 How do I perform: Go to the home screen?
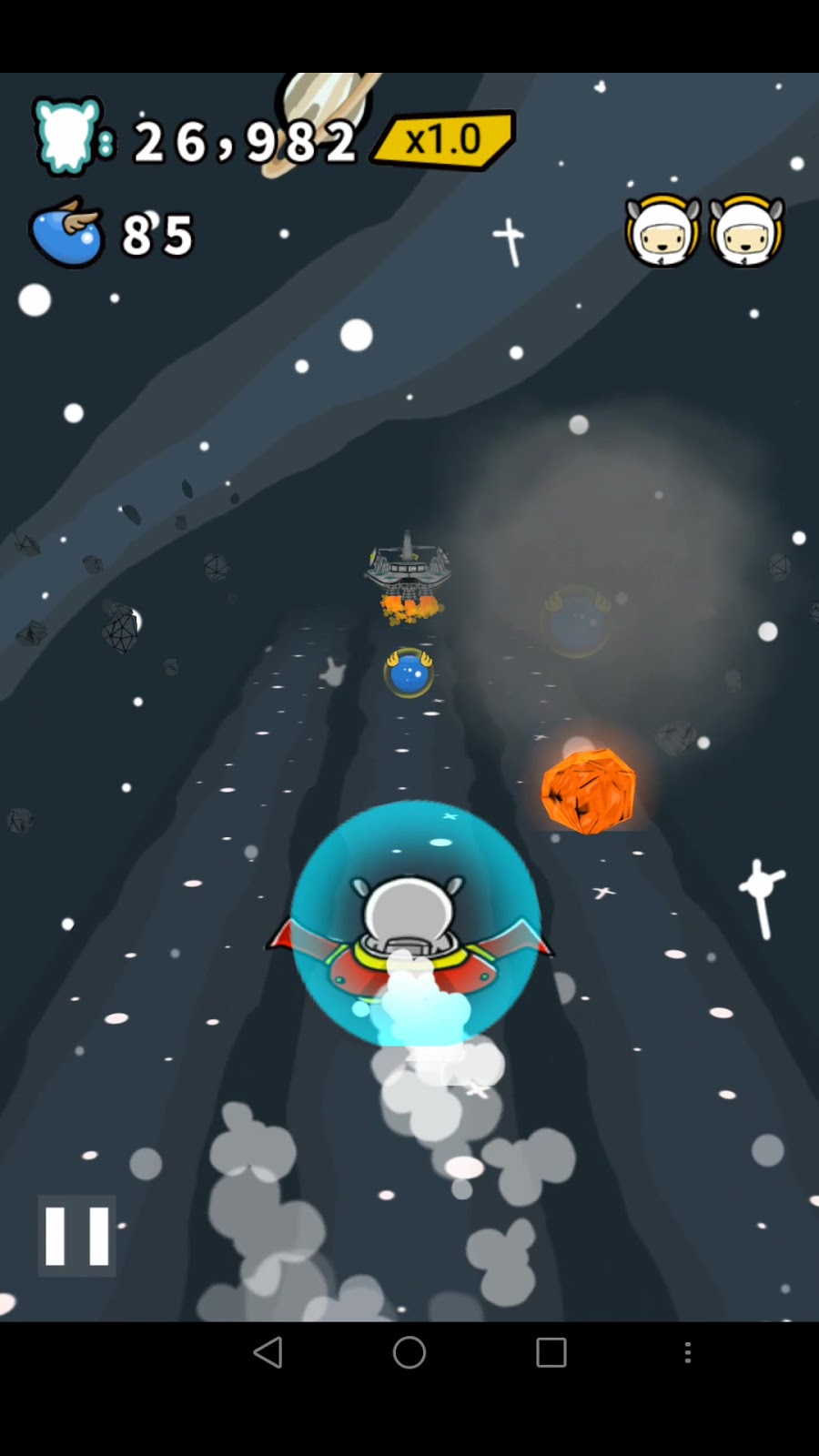pyautogui.click(x=409, y=1353)
